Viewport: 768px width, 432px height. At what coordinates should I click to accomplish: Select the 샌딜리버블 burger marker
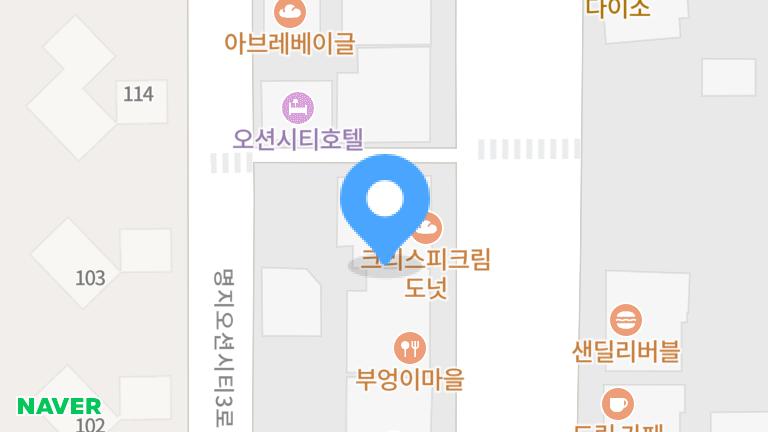(625, 320)
